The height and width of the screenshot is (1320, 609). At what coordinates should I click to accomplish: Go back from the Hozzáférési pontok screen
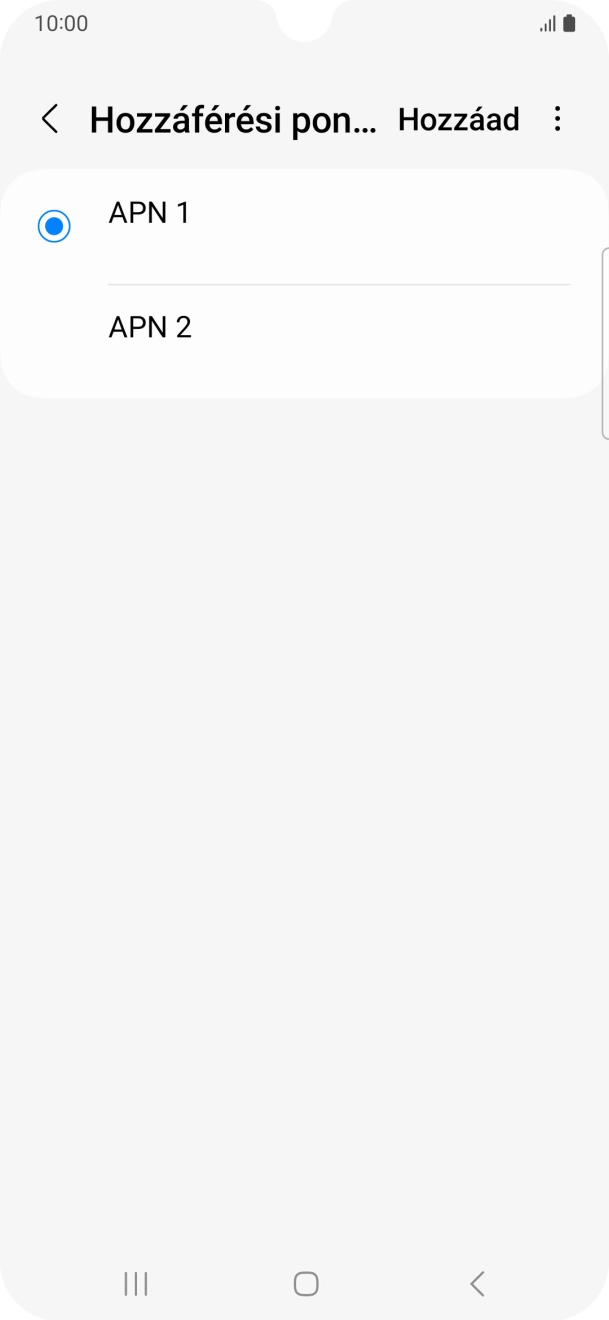pos(49,120)
